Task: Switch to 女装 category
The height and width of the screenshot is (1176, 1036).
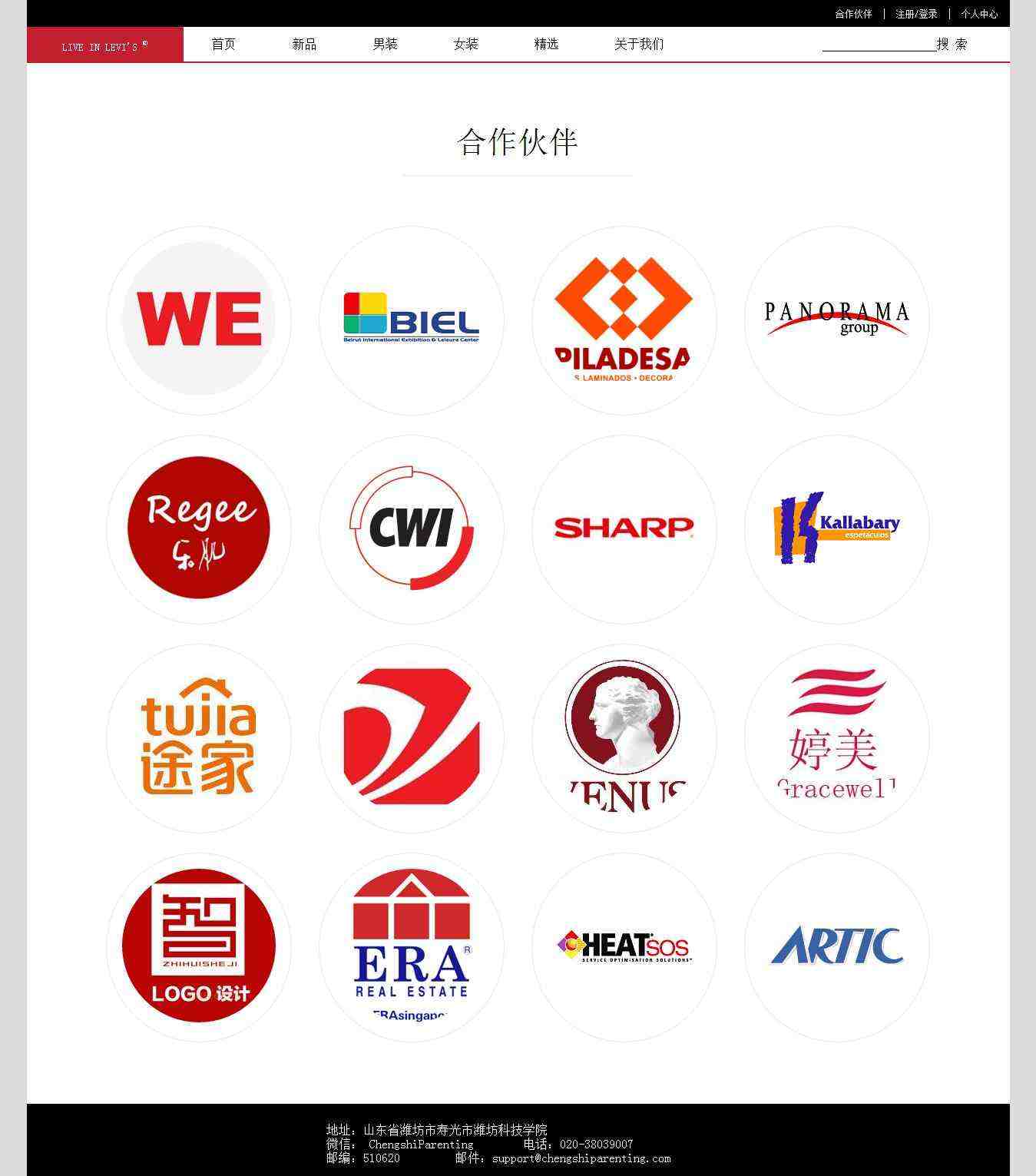Action: [x=465, y=45]
